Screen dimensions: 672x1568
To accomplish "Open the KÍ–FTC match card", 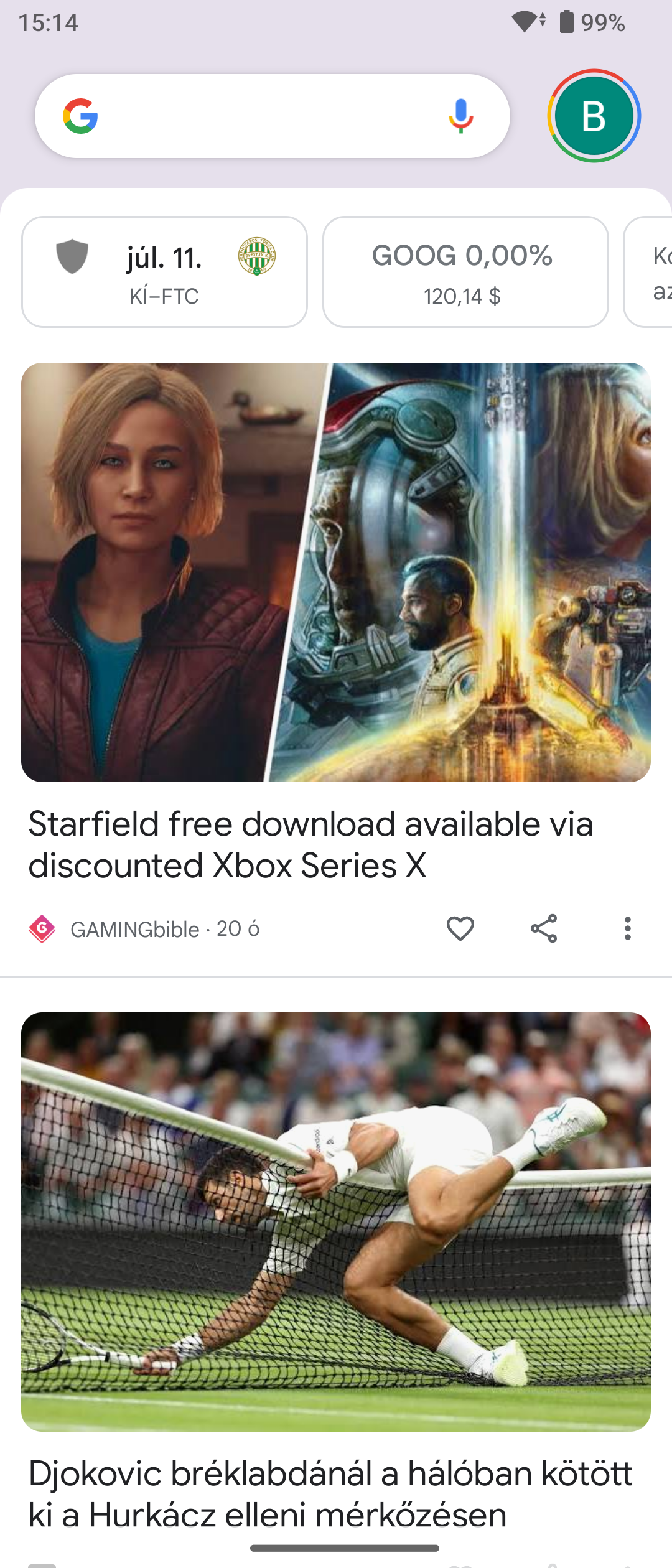I will point(164,272).
